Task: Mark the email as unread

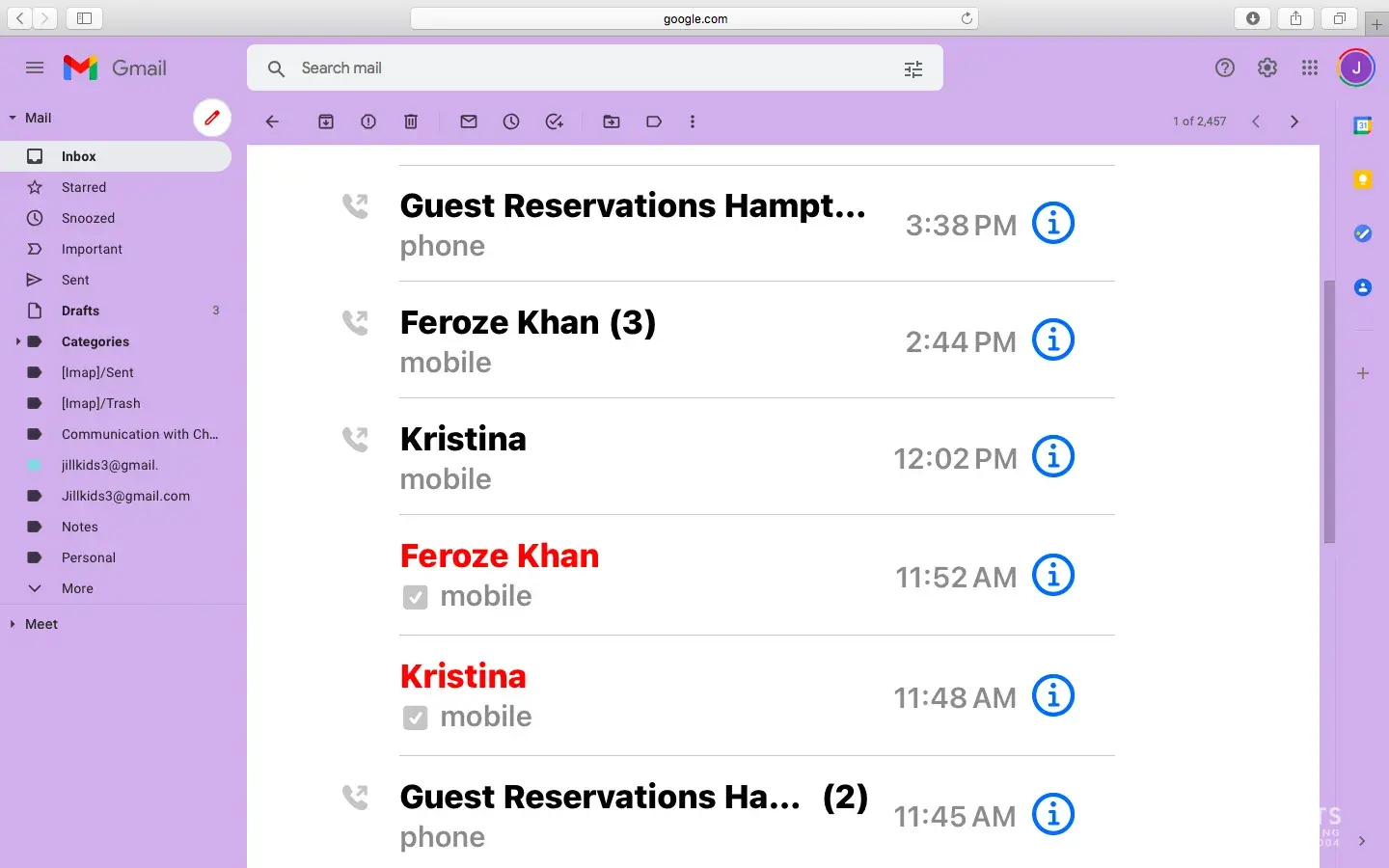Action: pyautogui.click(x=469, y=122)
